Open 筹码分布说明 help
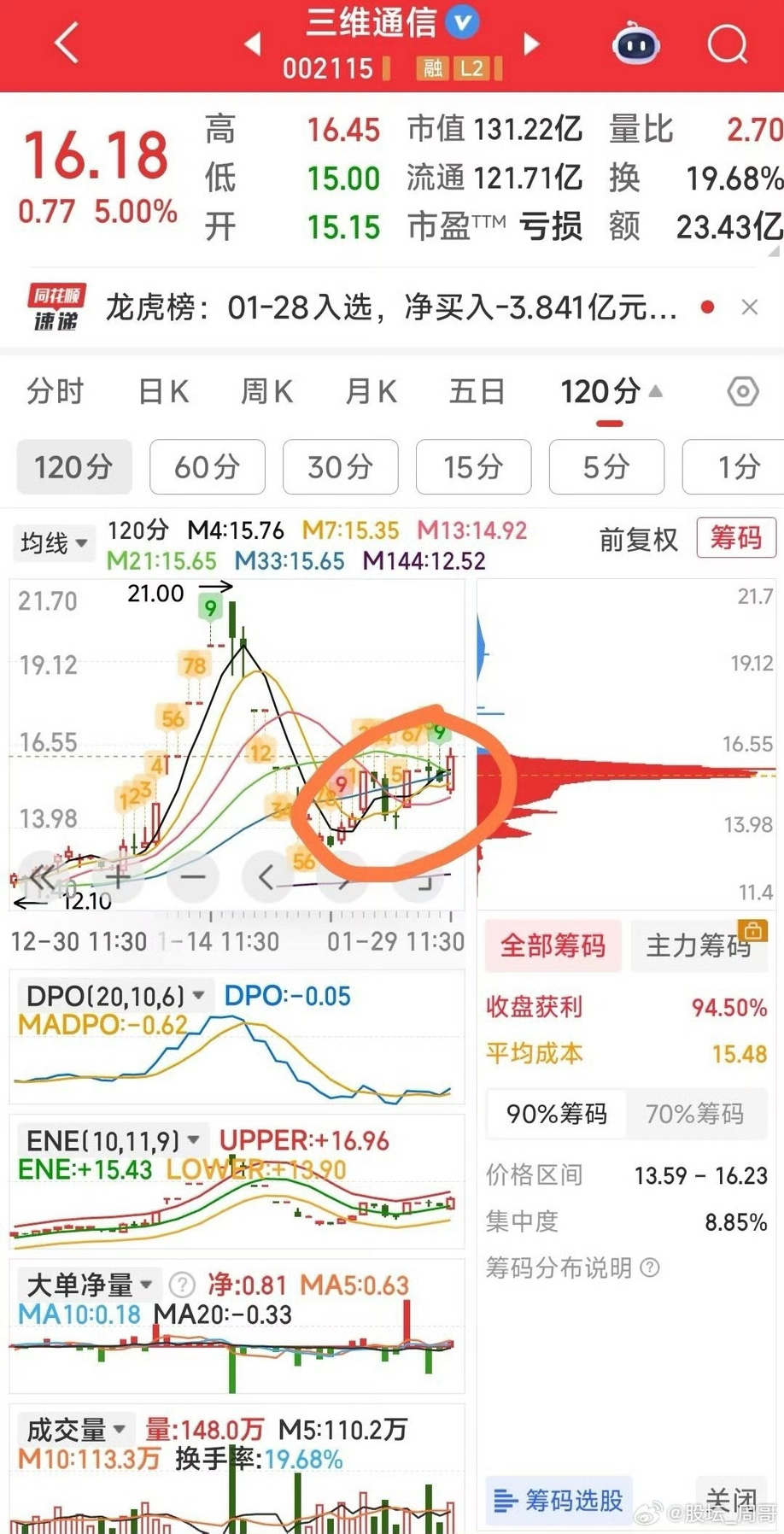 572,1268
